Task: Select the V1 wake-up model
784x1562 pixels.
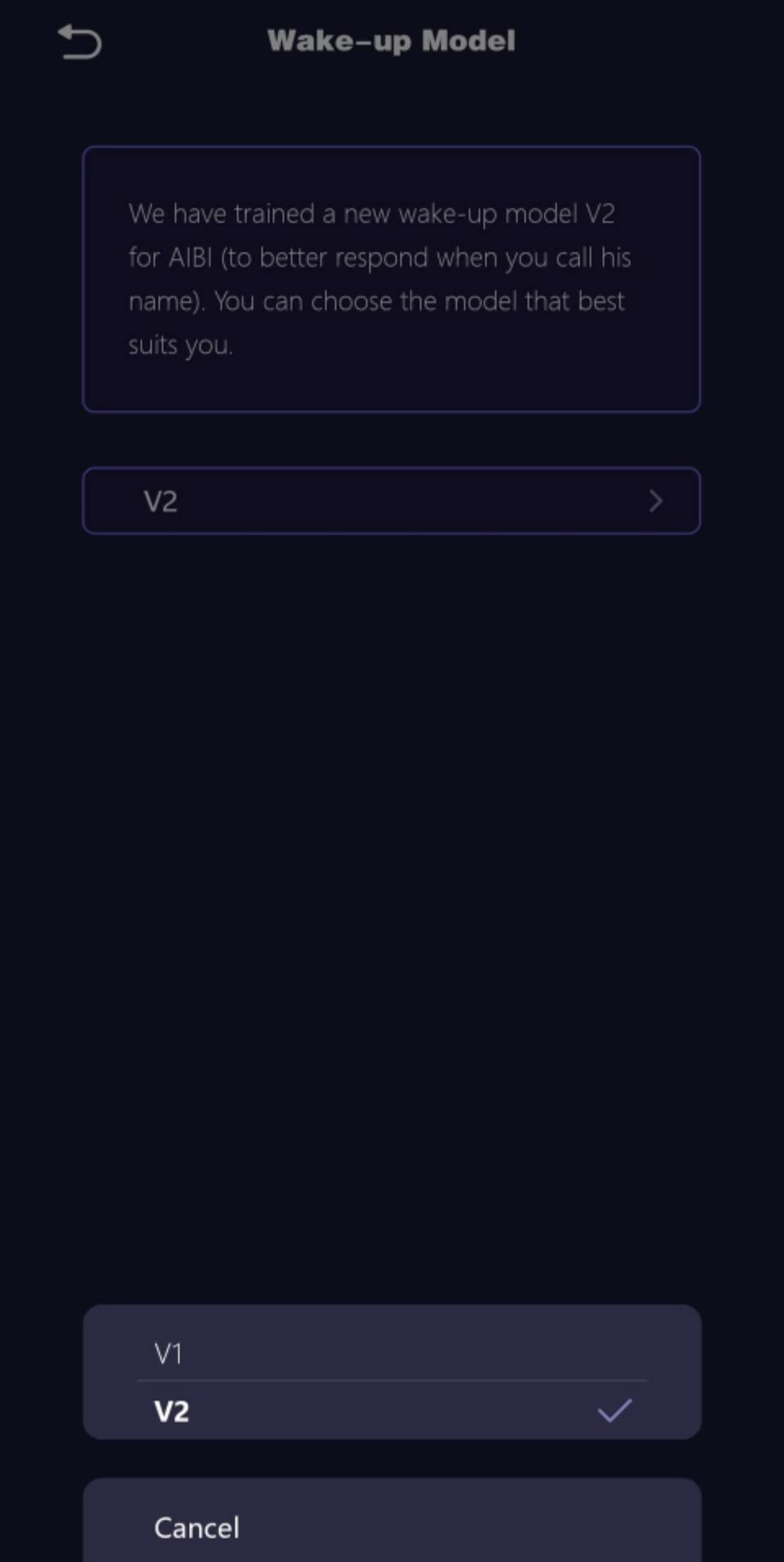Action: (391, 1353)
